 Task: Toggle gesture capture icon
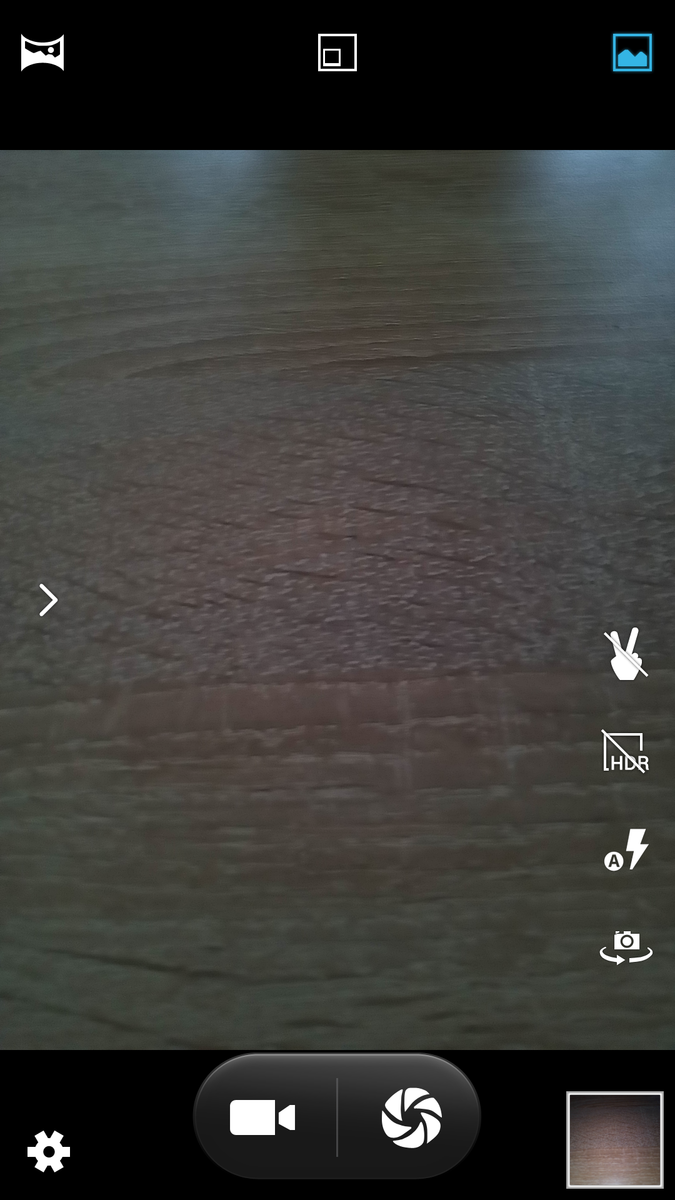(x=625, y=655)
